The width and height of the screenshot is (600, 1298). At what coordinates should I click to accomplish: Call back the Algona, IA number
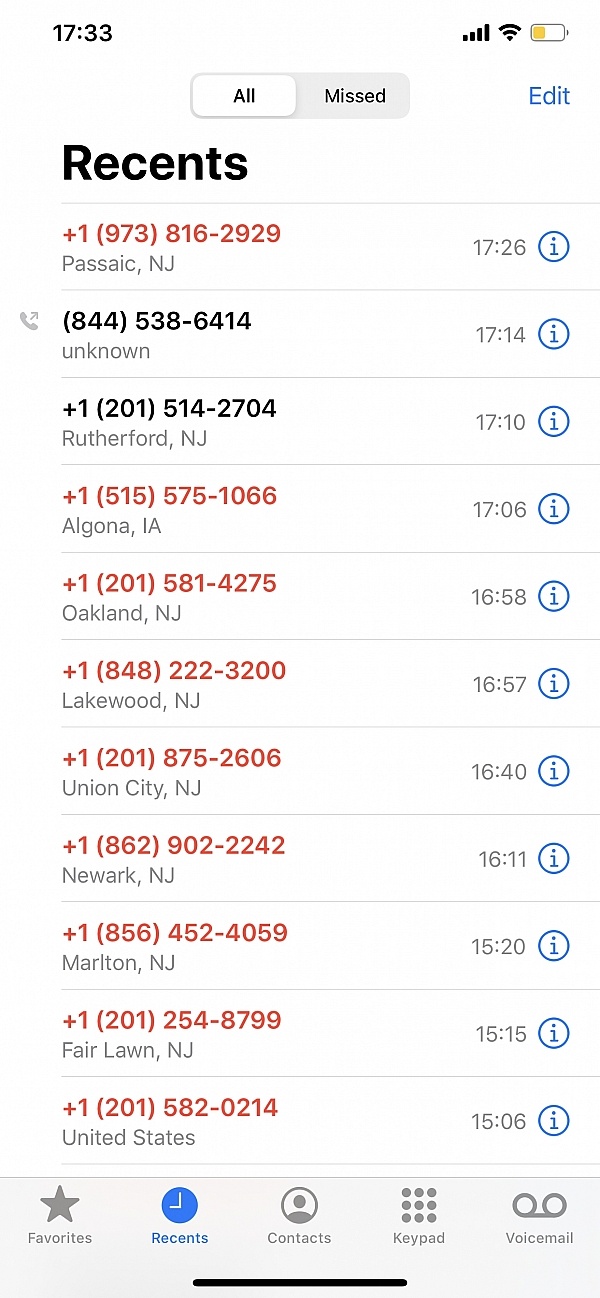300,509
